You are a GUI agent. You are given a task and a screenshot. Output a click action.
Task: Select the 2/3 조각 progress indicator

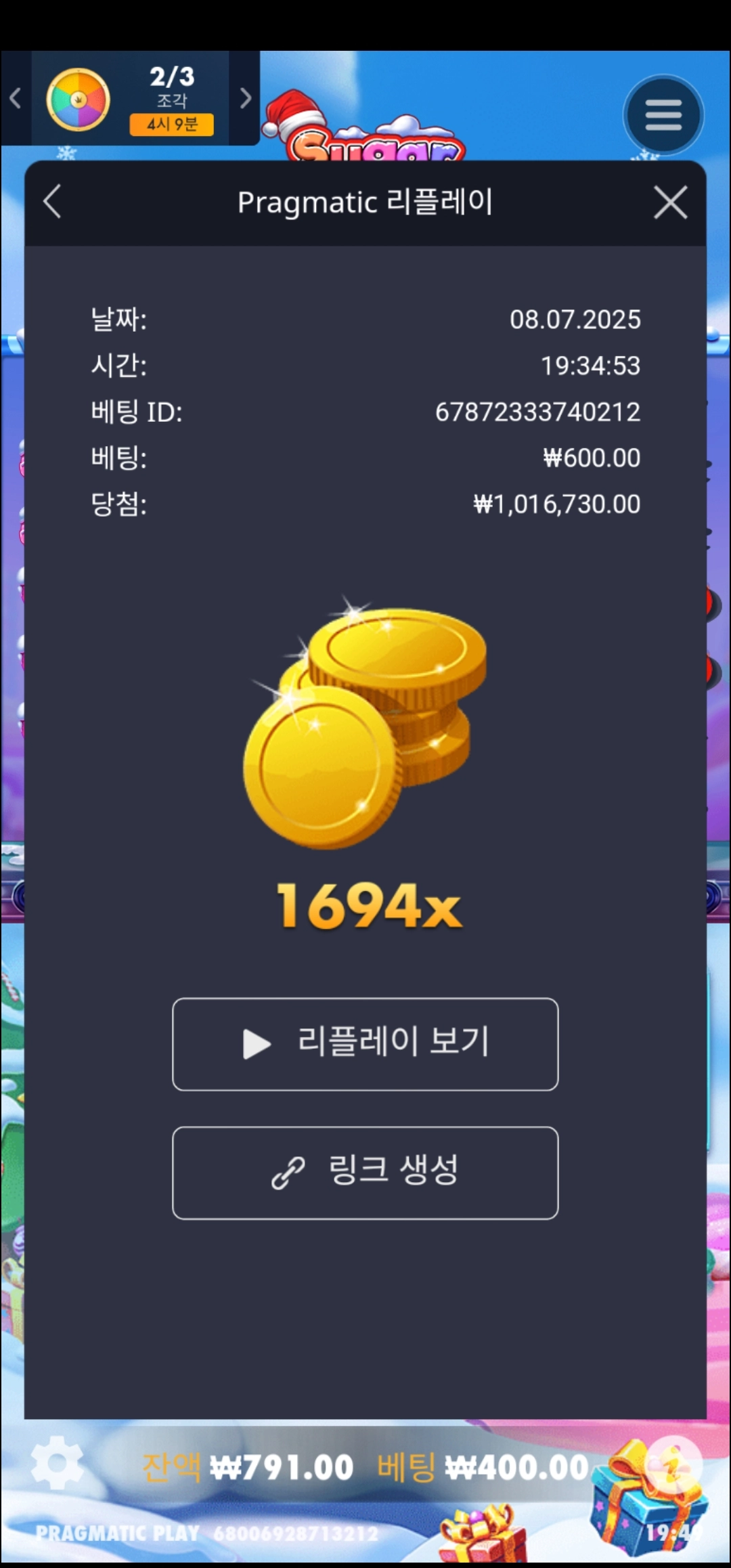tap(171, 87)
